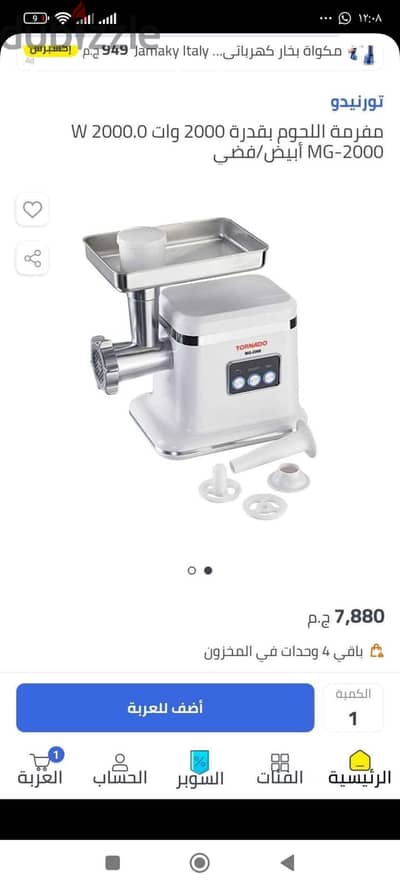
Task: Open the السوبر tab
Action: pyautogui.click(x=200, y=769)
